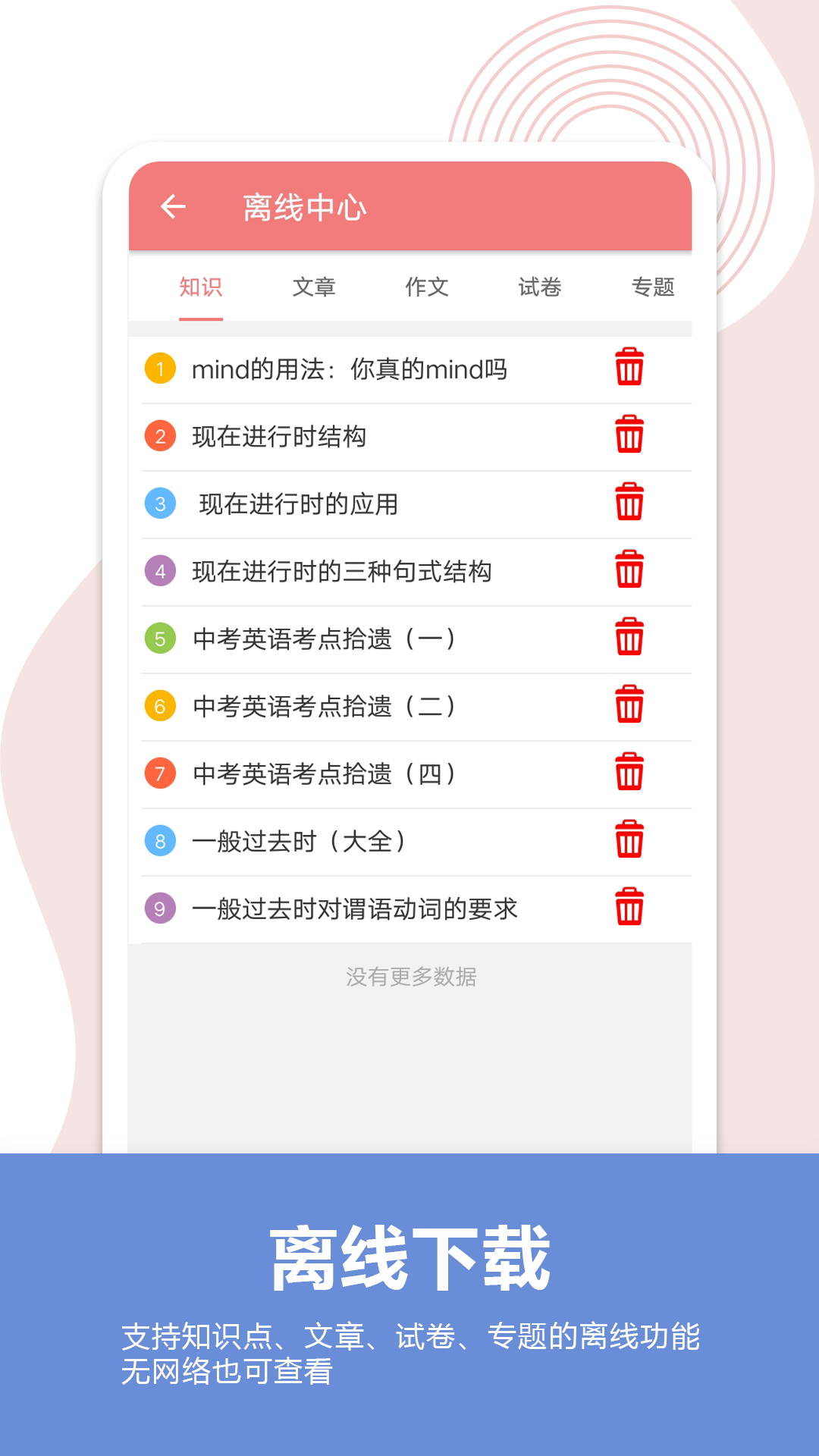Switch to the 文章 tab
Image resolution: width=819 pixels, height=1456 pixels.
(315, 287)
